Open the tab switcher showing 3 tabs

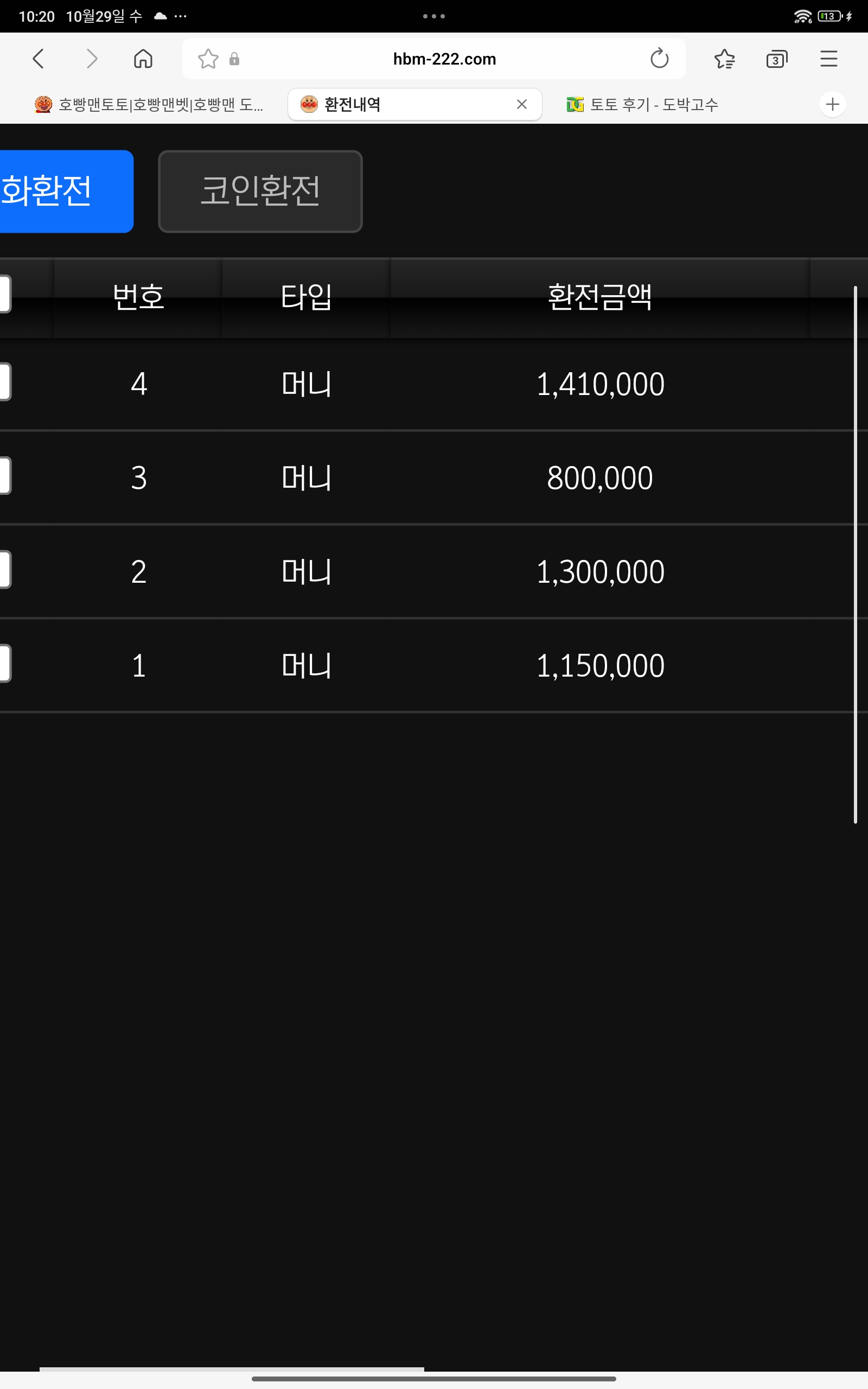tap(776, 58)
